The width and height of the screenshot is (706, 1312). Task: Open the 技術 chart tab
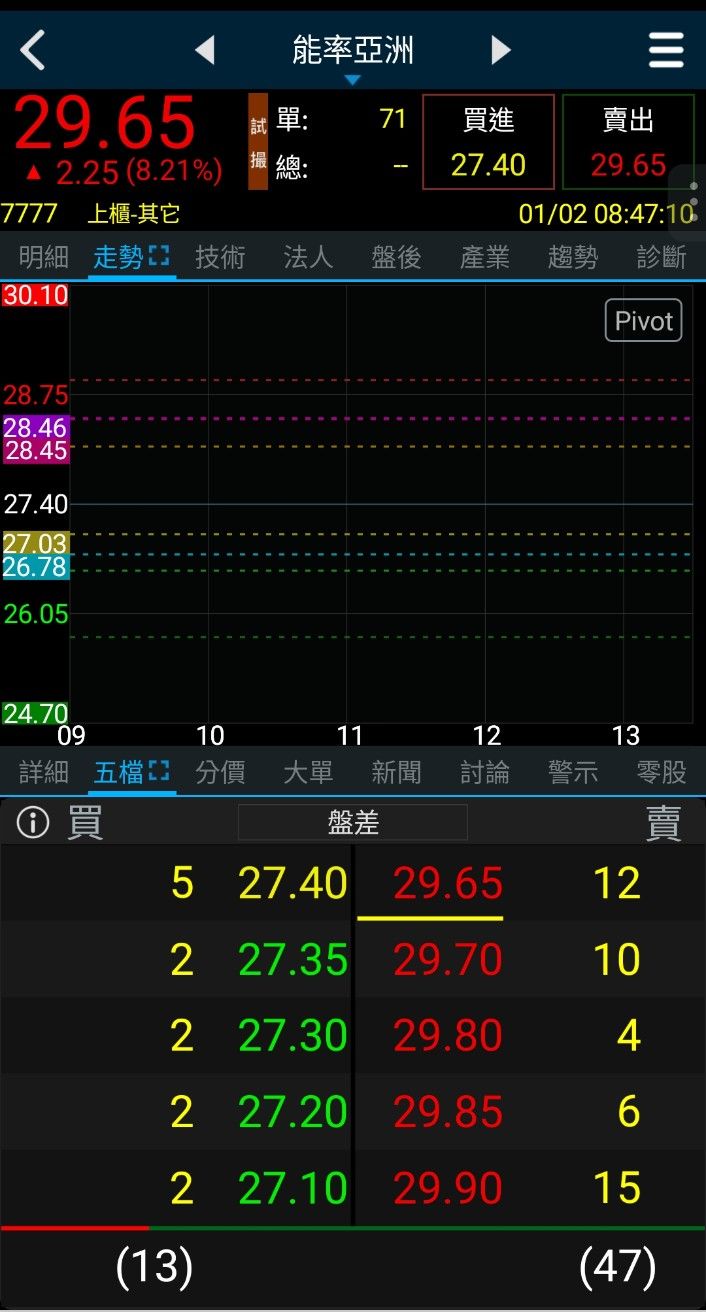(220, 258)
